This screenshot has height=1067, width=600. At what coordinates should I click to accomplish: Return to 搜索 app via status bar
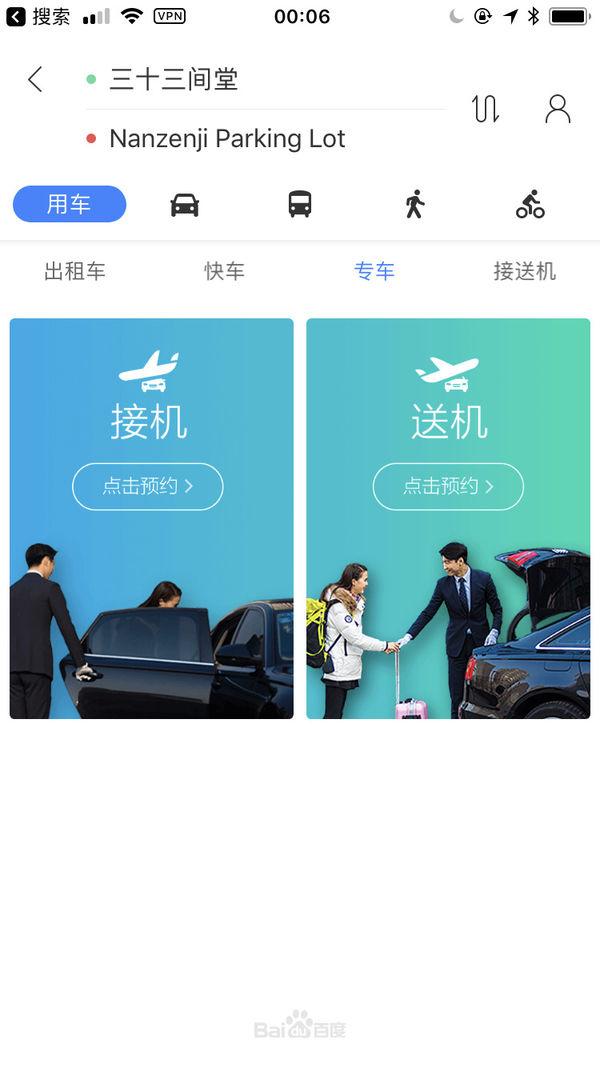point(38,16)
